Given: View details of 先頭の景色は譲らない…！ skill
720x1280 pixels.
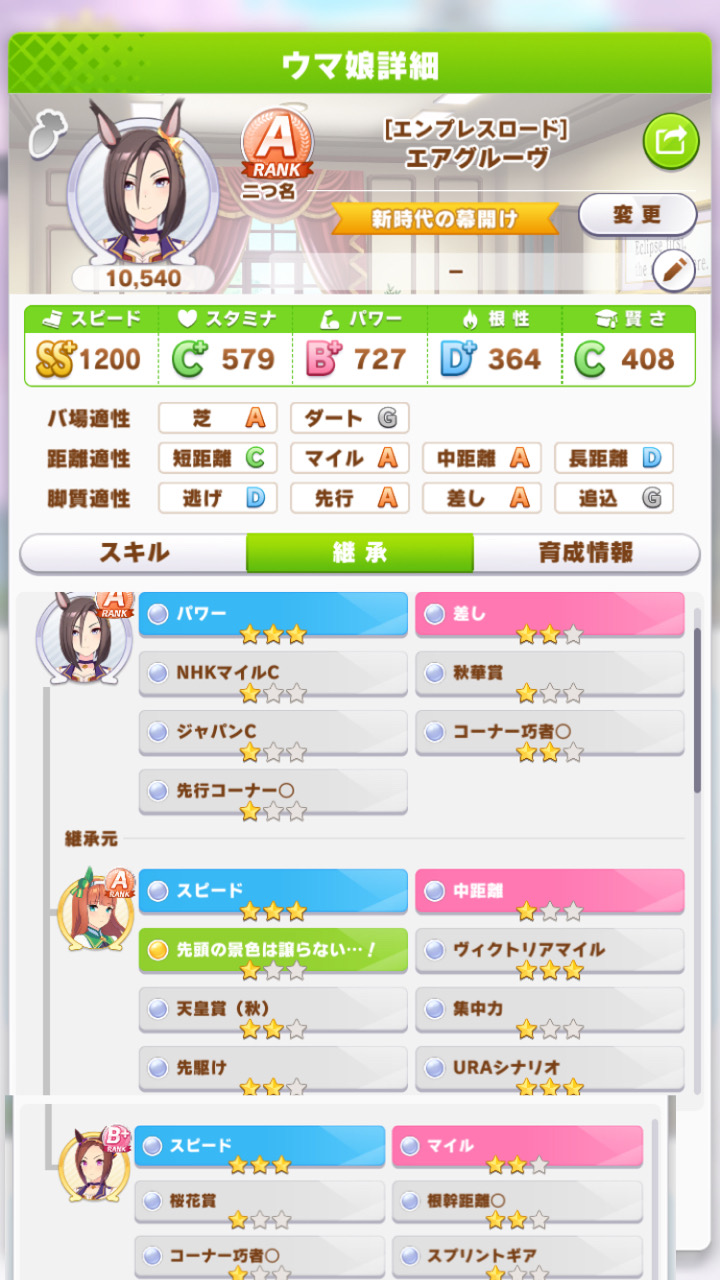Looking at the screenshot, I should (x=273, y=950).
